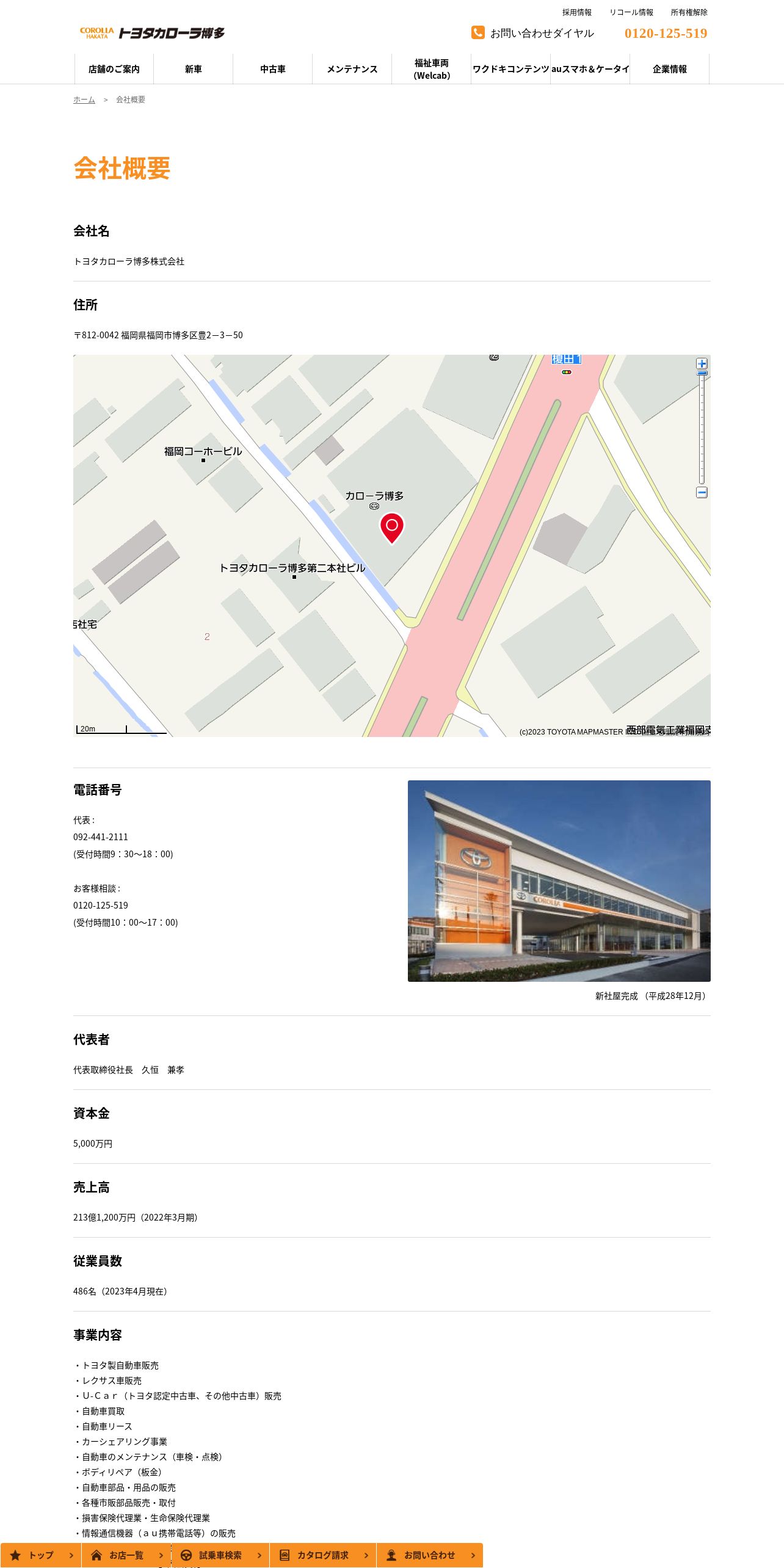Viewport: 784px width, 1568px height.
Task: Open the 新車 menu
Action: coord(194,69)
